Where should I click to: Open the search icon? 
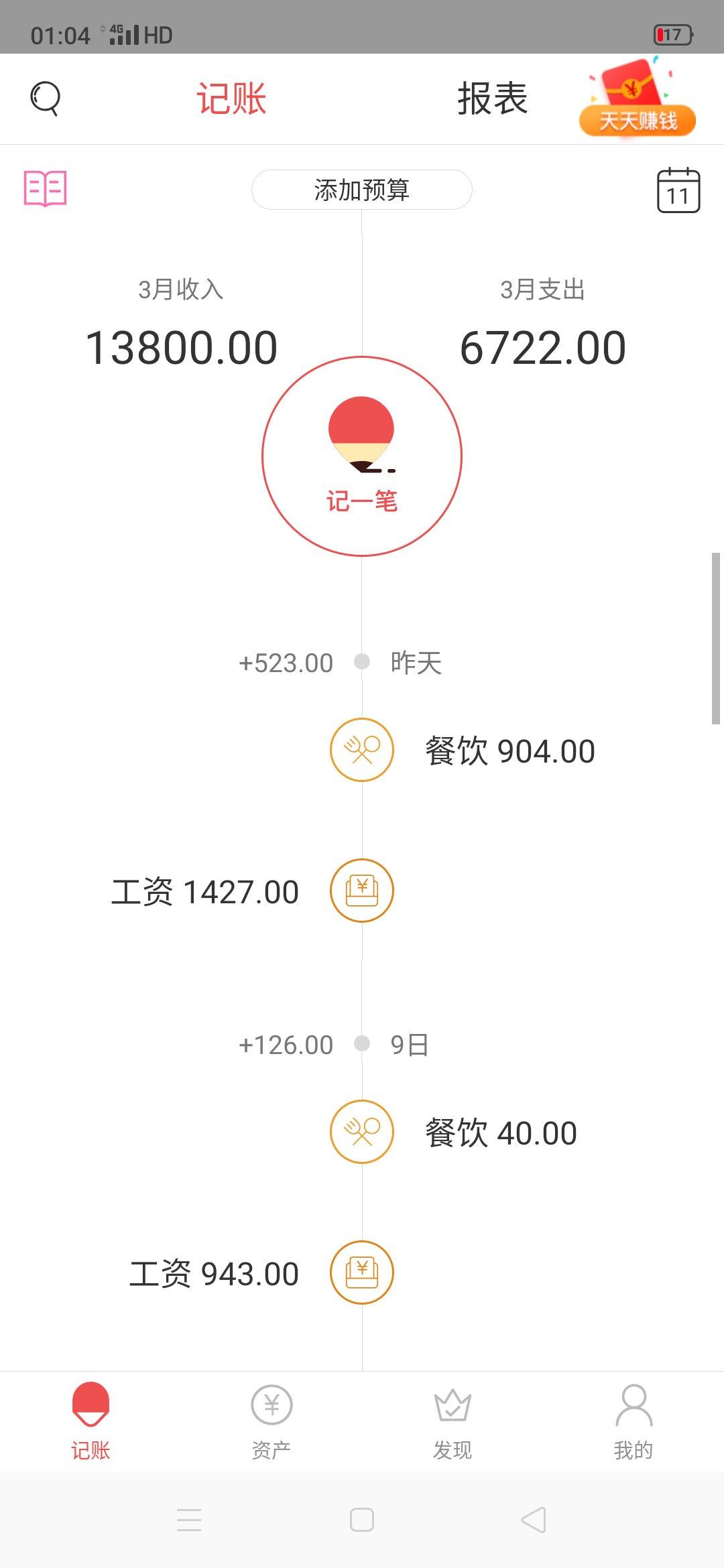[x=46, y=99]
